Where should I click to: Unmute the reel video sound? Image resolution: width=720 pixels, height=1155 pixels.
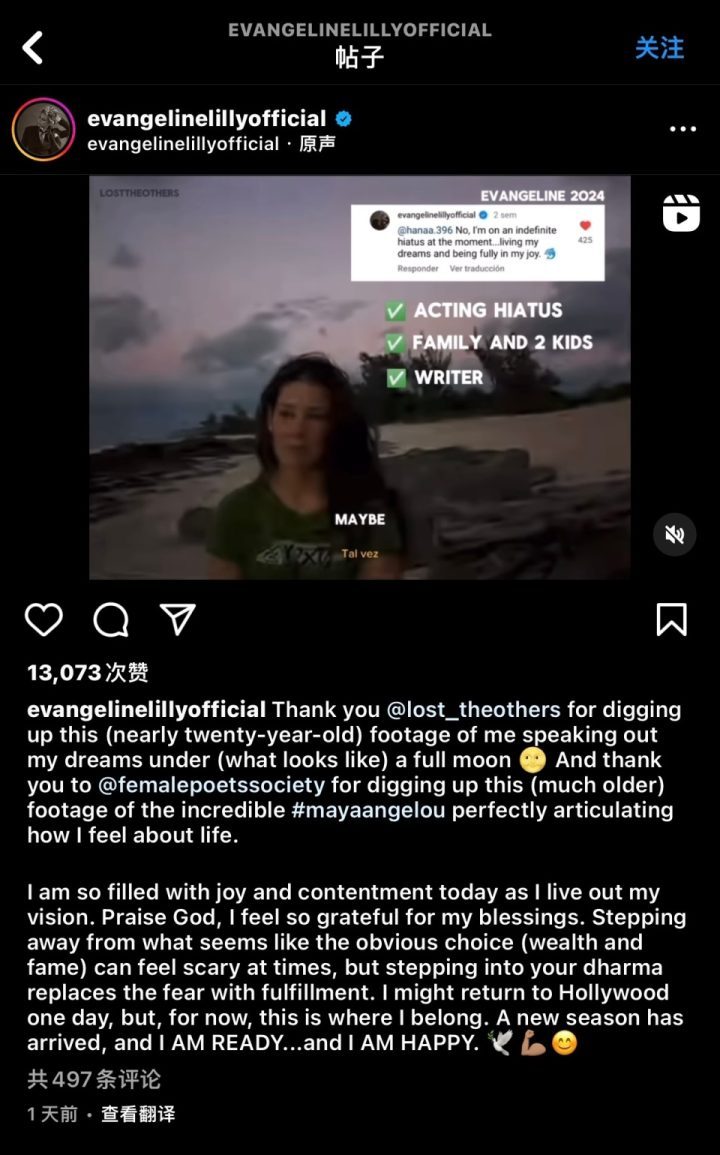[674, 535]
